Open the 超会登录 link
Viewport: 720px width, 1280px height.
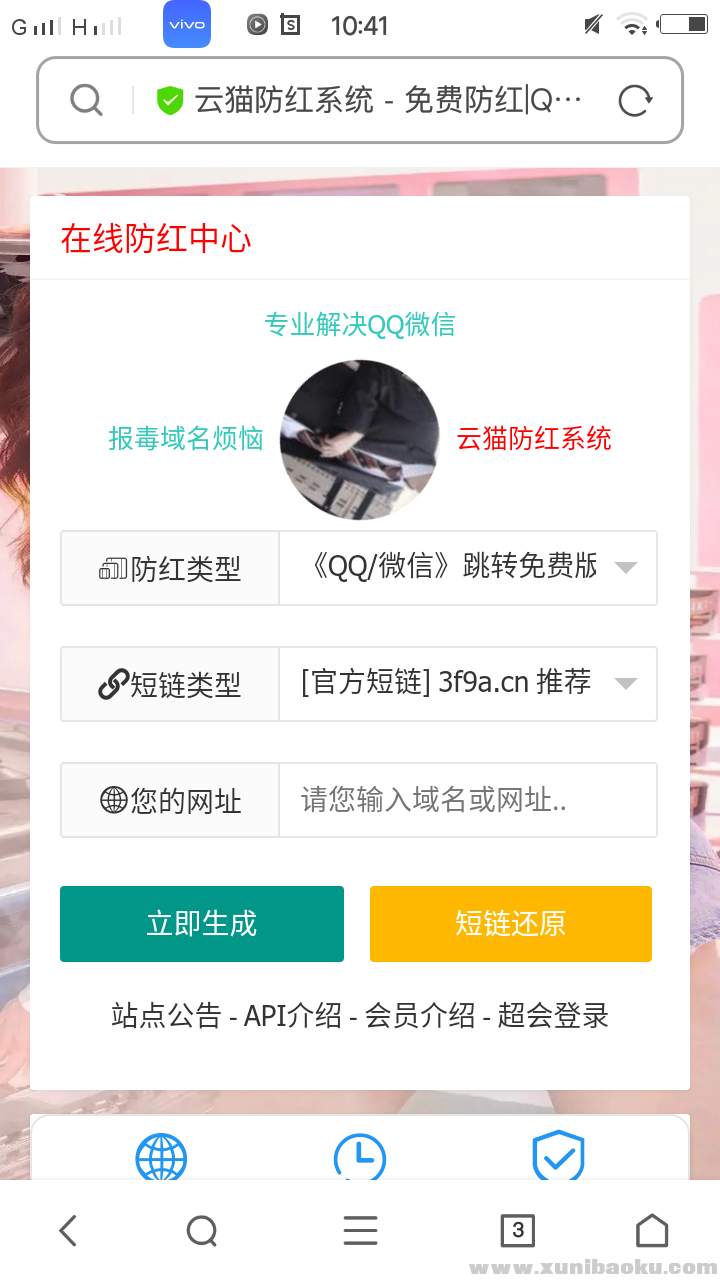[553, 1016]
